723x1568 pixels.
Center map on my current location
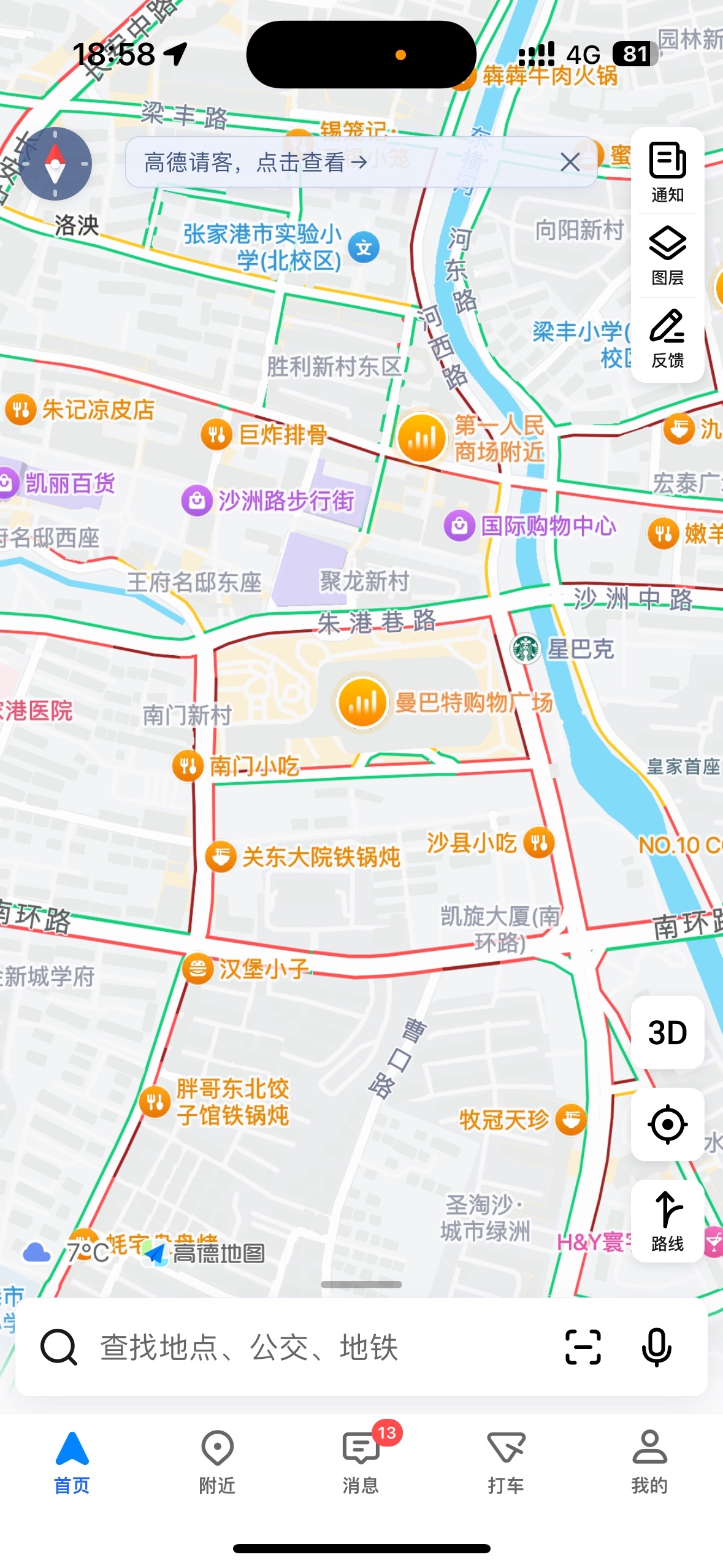pos(667,1124)
